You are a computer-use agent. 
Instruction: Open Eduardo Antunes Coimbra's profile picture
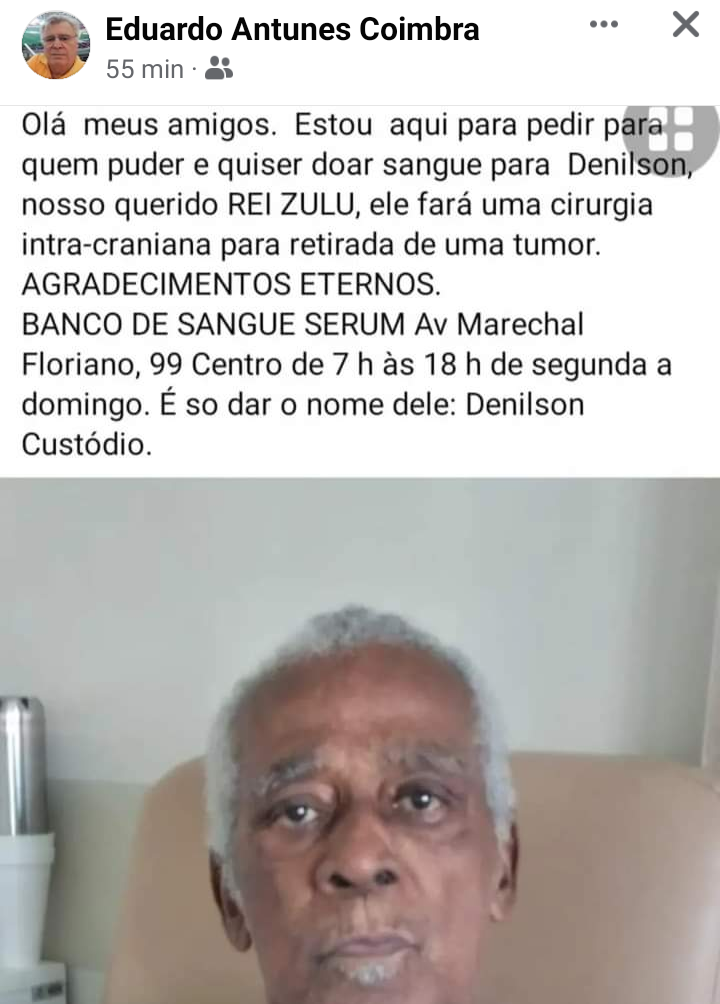(56, 45)
